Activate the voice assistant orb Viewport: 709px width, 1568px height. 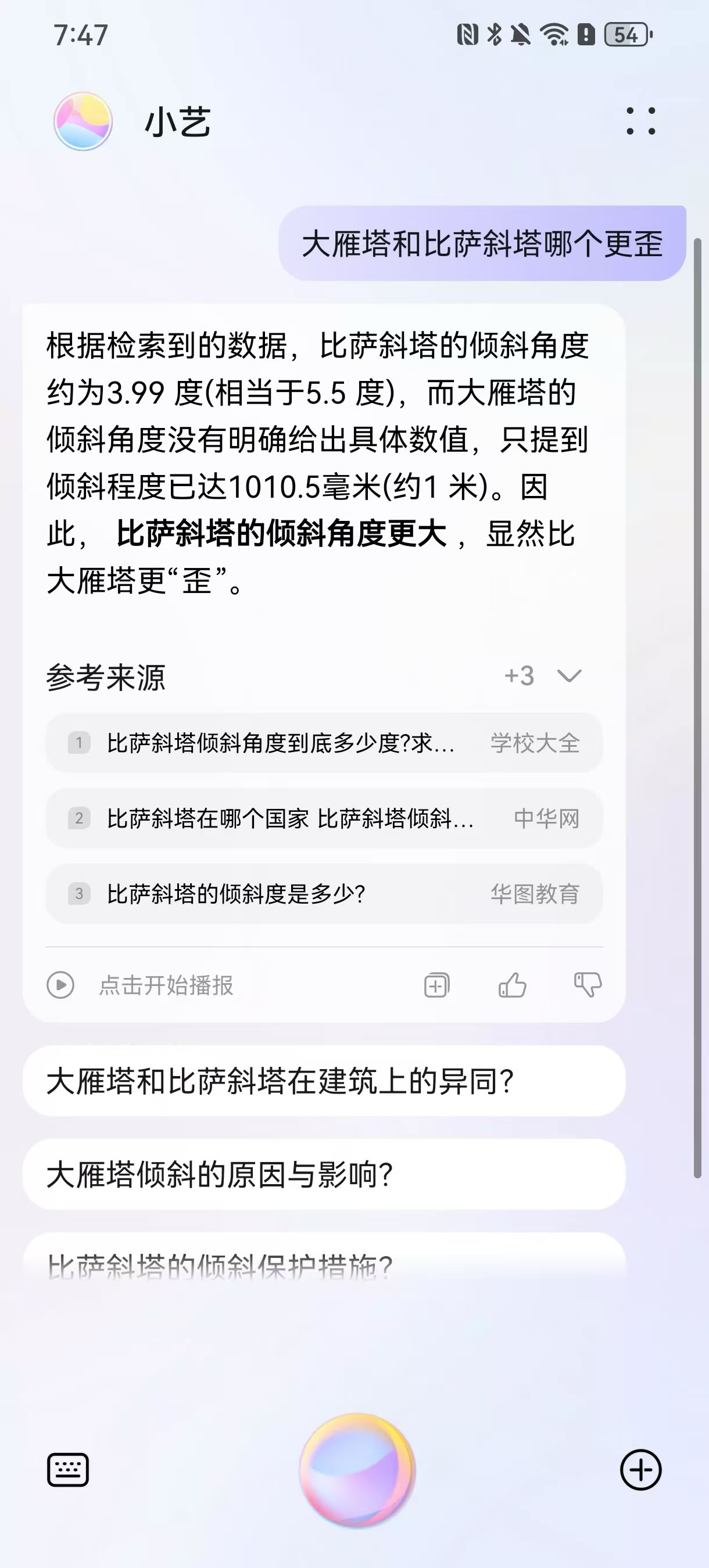pyautogui.click(x=357, y=1470)
